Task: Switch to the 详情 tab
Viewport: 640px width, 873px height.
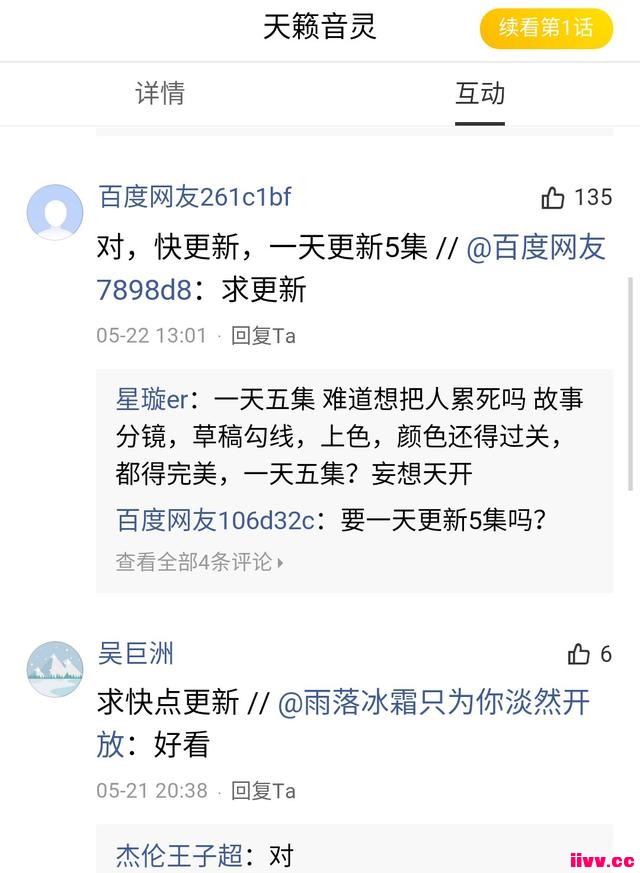Action: (160, 94)
